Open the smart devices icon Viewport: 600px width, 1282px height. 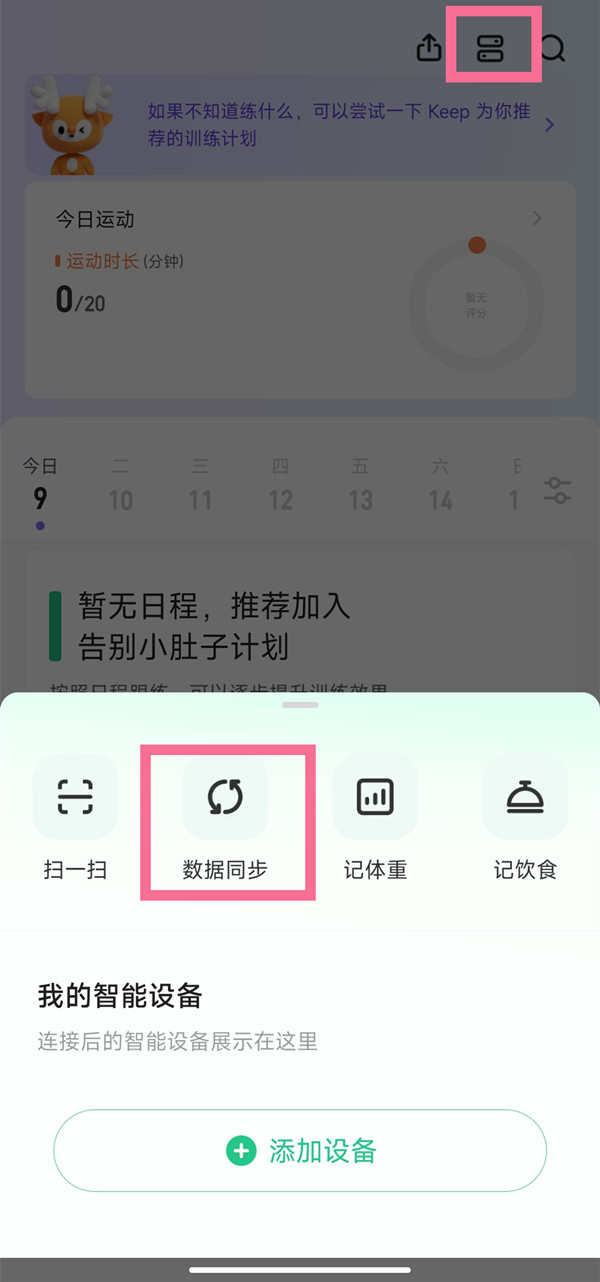[x=490, y=47]
